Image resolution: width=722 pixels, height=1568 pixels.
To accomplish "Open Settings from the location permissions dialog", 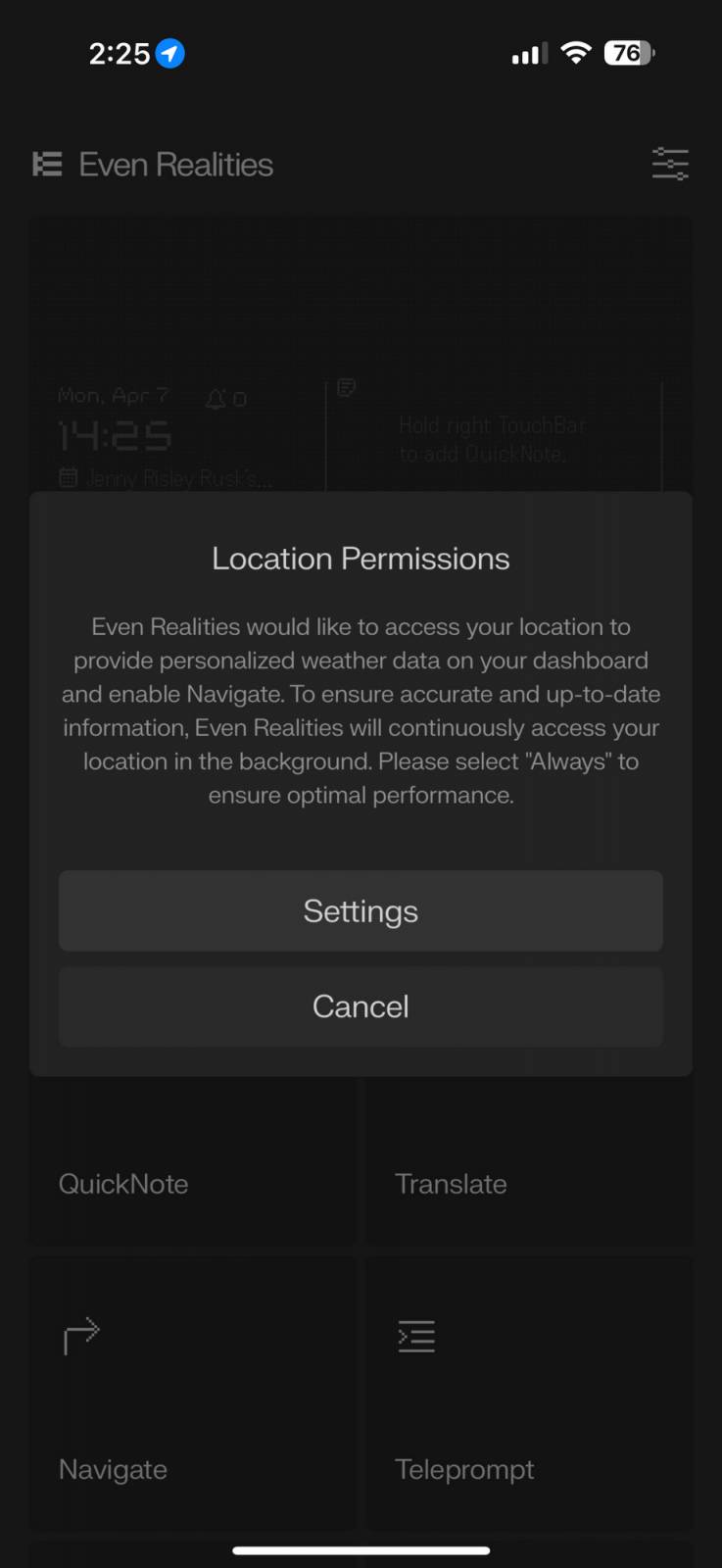I will point(361,910).
